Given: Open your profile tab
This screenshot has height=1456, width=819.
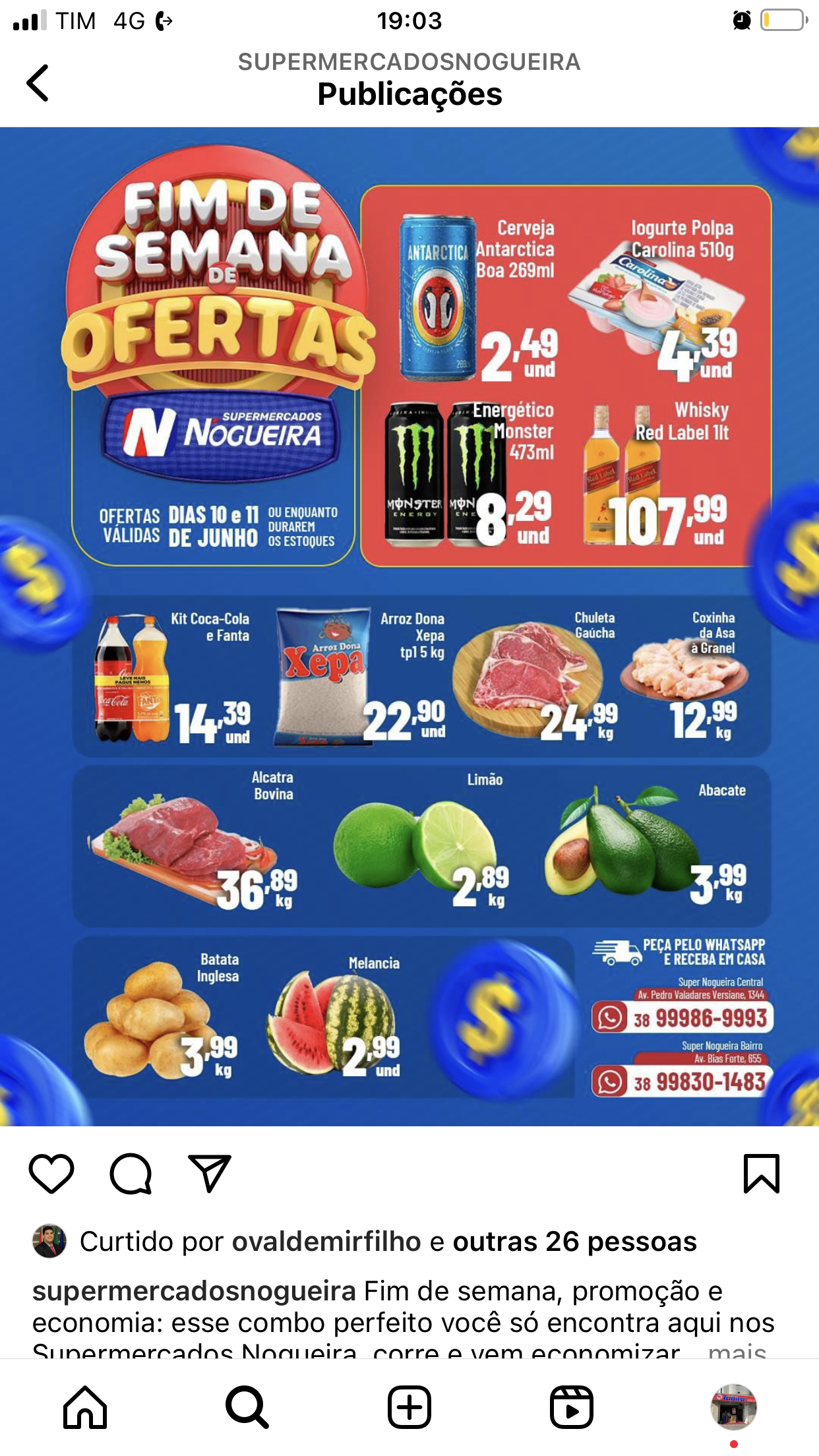Looking at the screenshot, I should click(733, 1407).
